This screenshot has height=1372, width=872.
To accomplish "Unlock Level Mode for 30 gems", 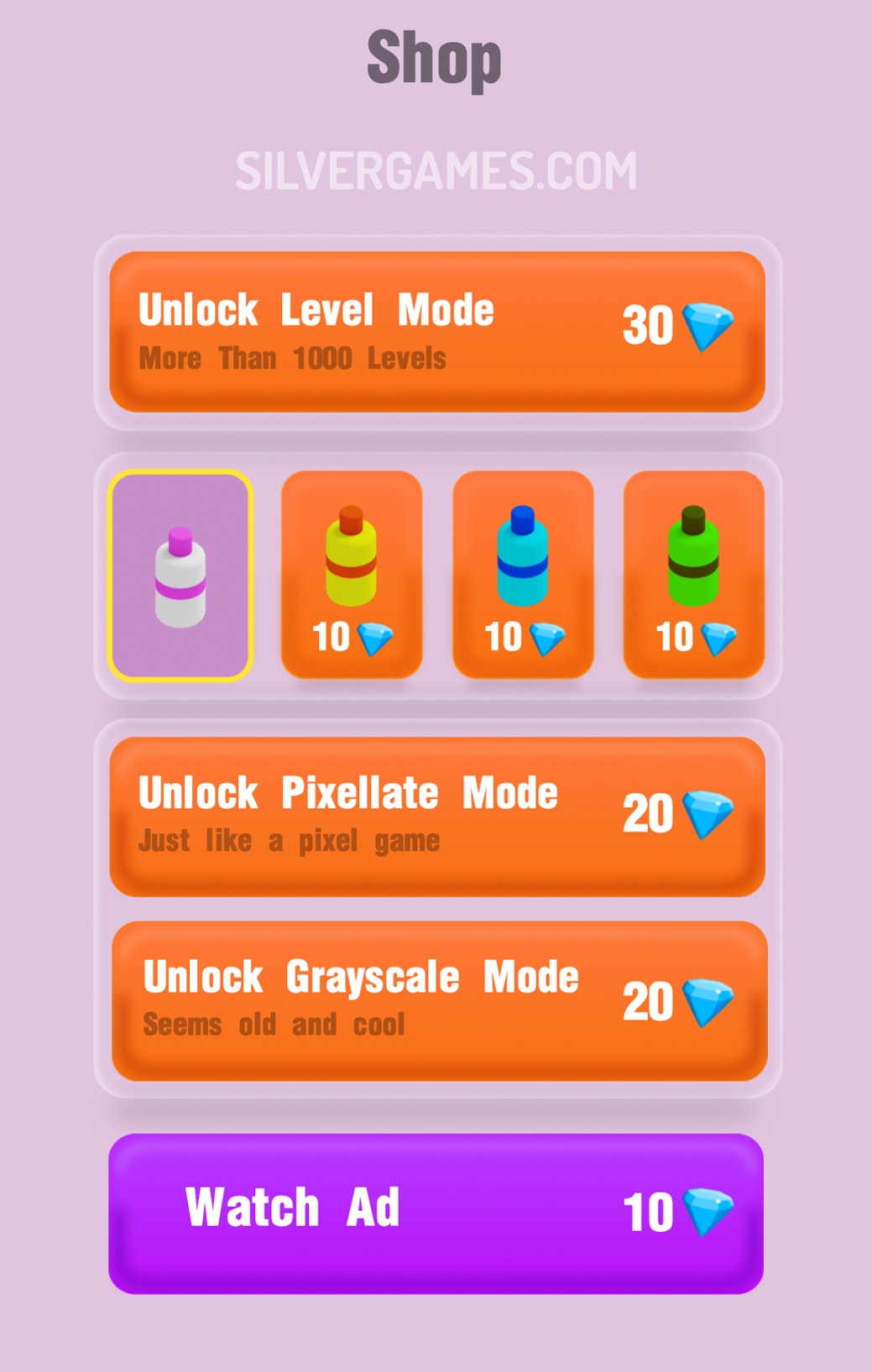I will tap(436, 331).
